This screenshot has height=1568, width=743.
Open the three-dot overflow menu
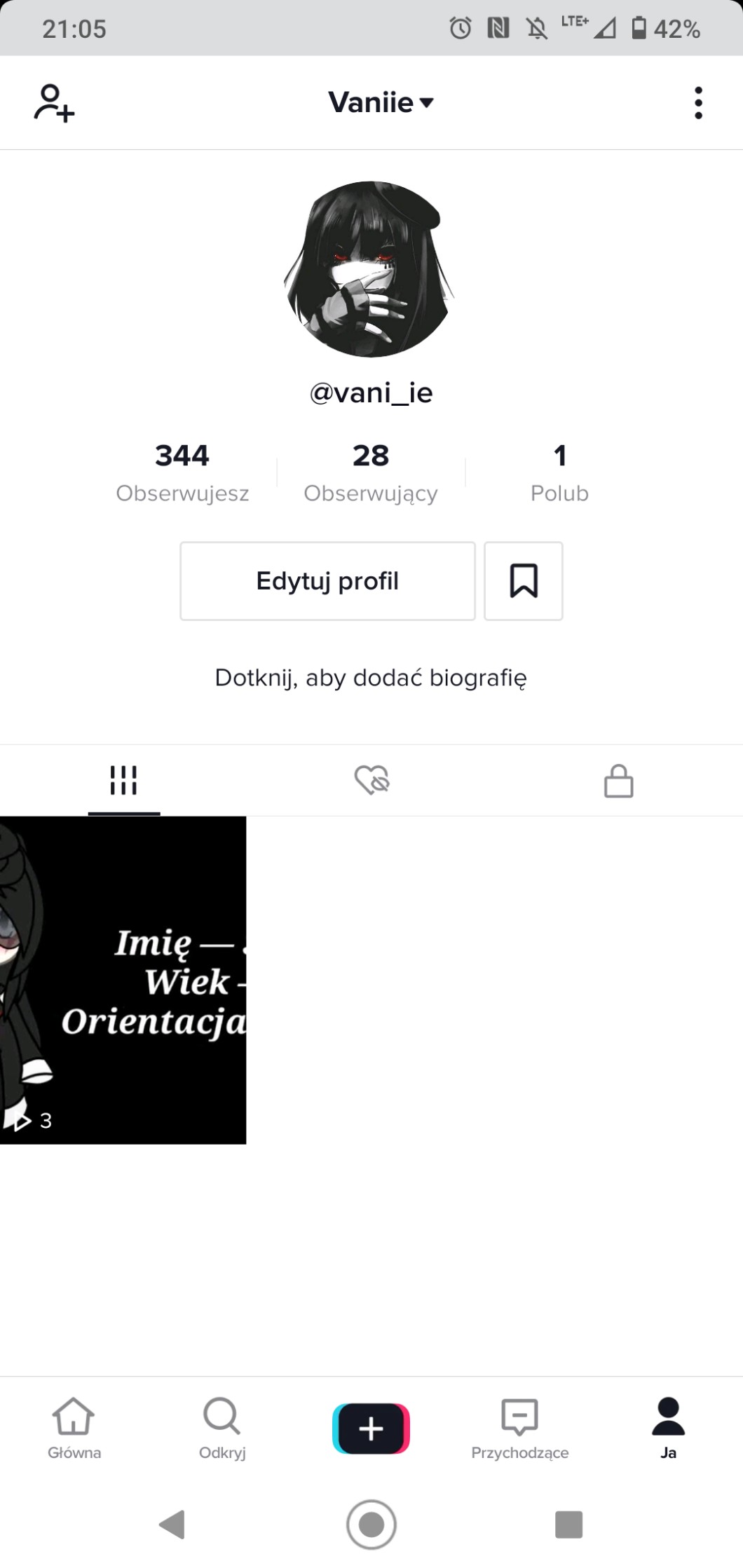coord(697,103)
